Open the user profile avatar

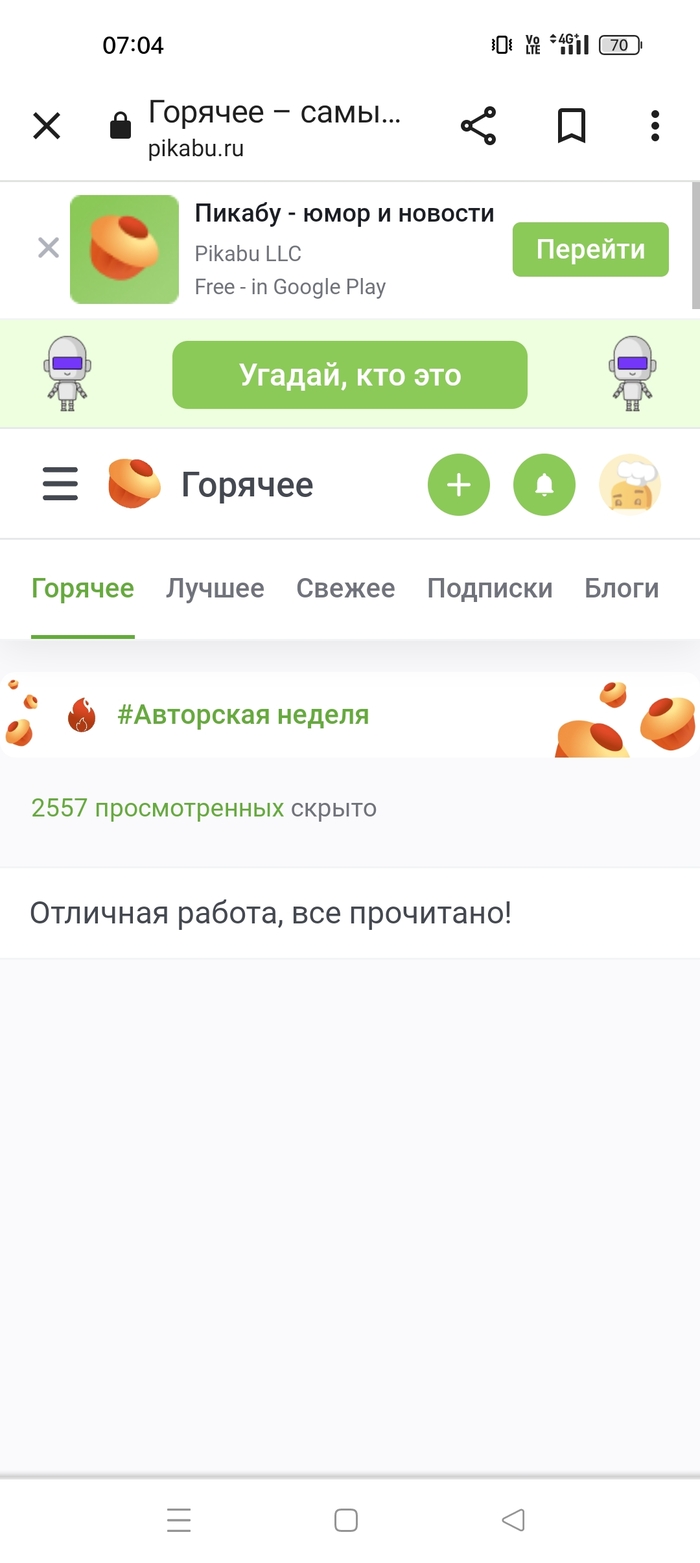629,485
